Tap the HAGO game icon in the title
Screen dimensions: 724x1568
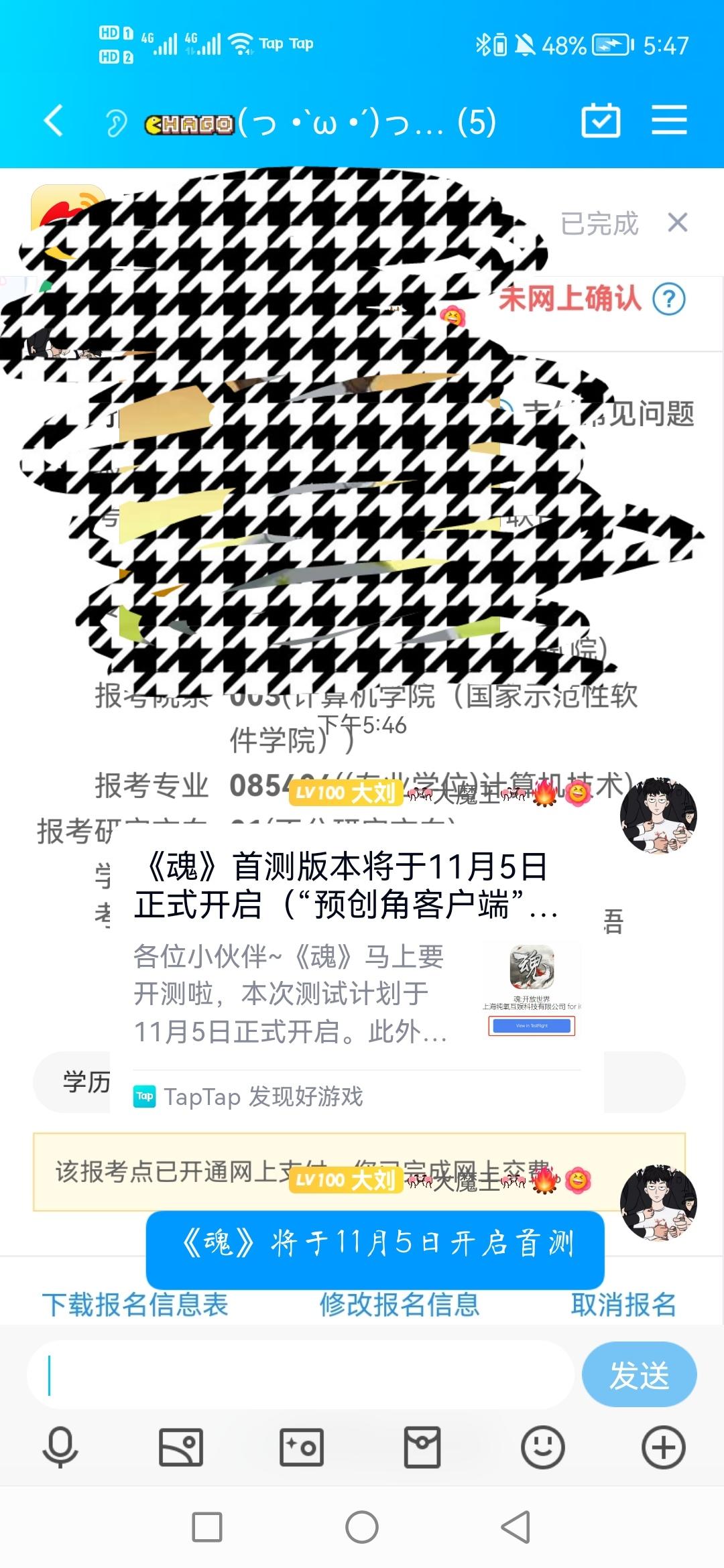tap(189, 123)
